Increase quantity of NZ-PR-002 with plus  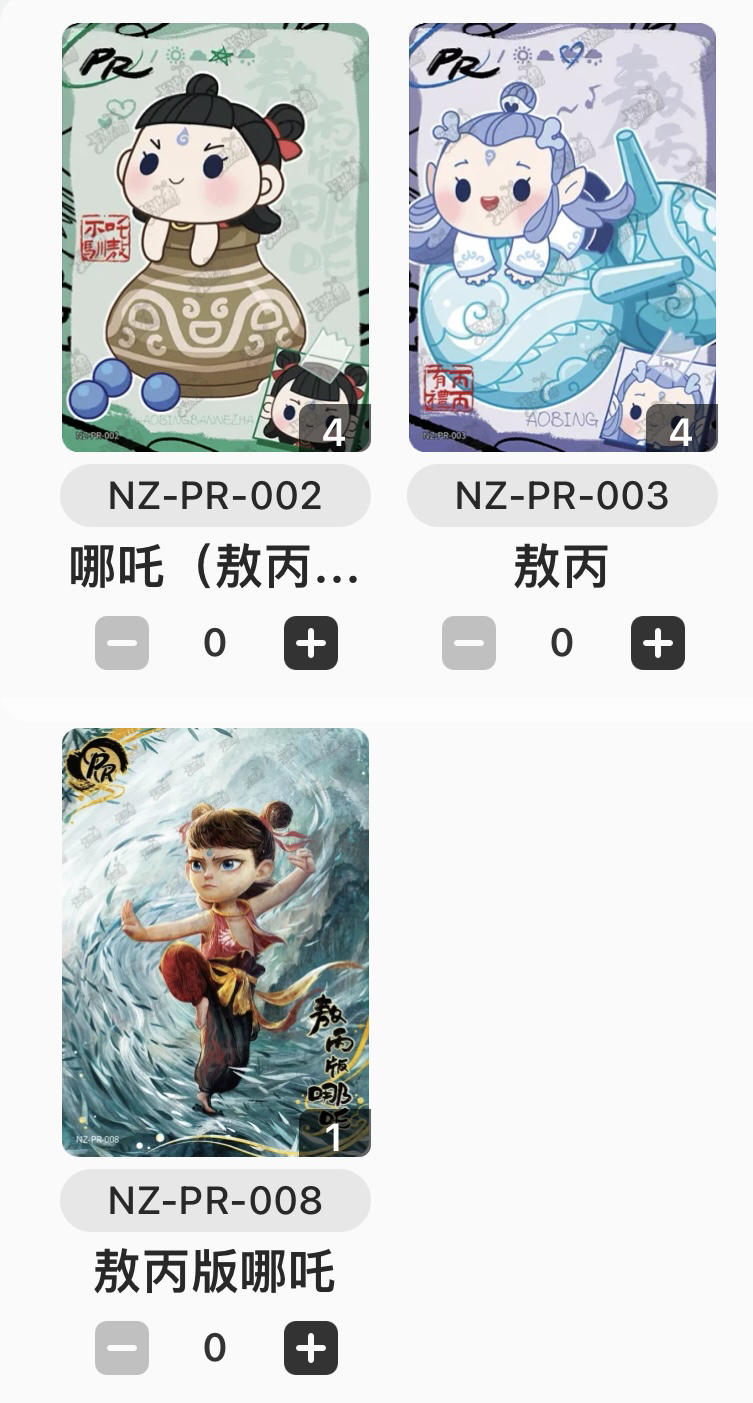311,643
